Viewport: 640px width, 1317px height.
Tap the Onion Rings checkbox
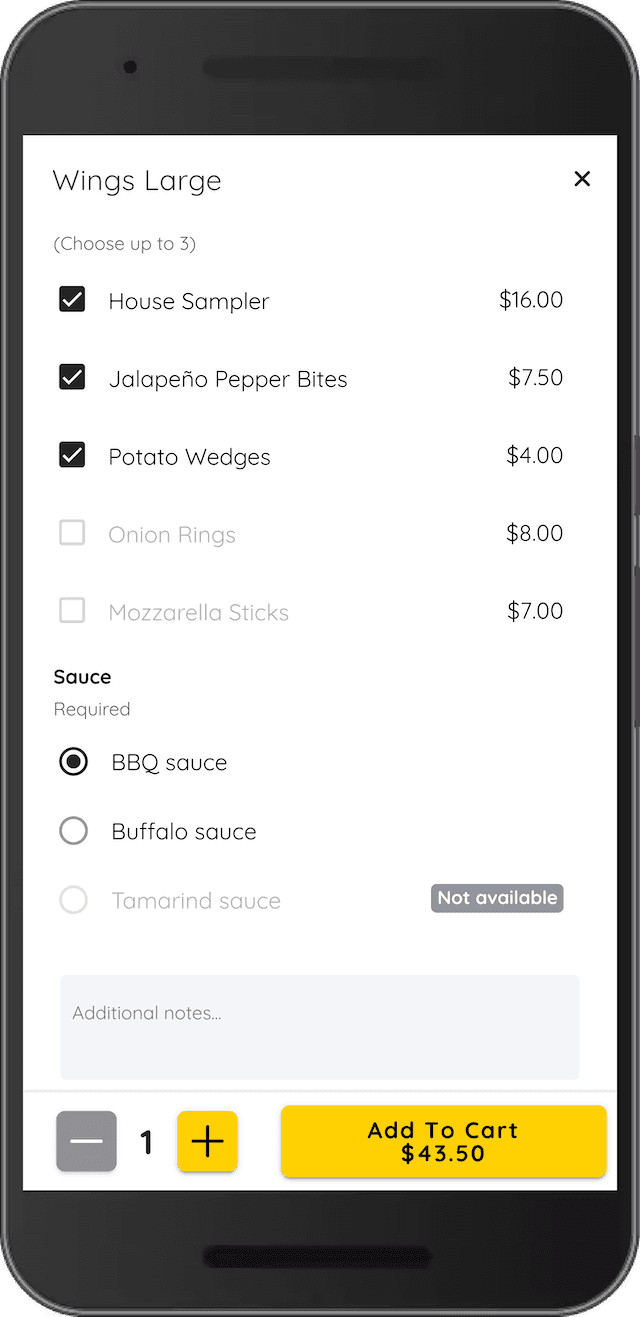pyautogui.click(x=72, y=533)
